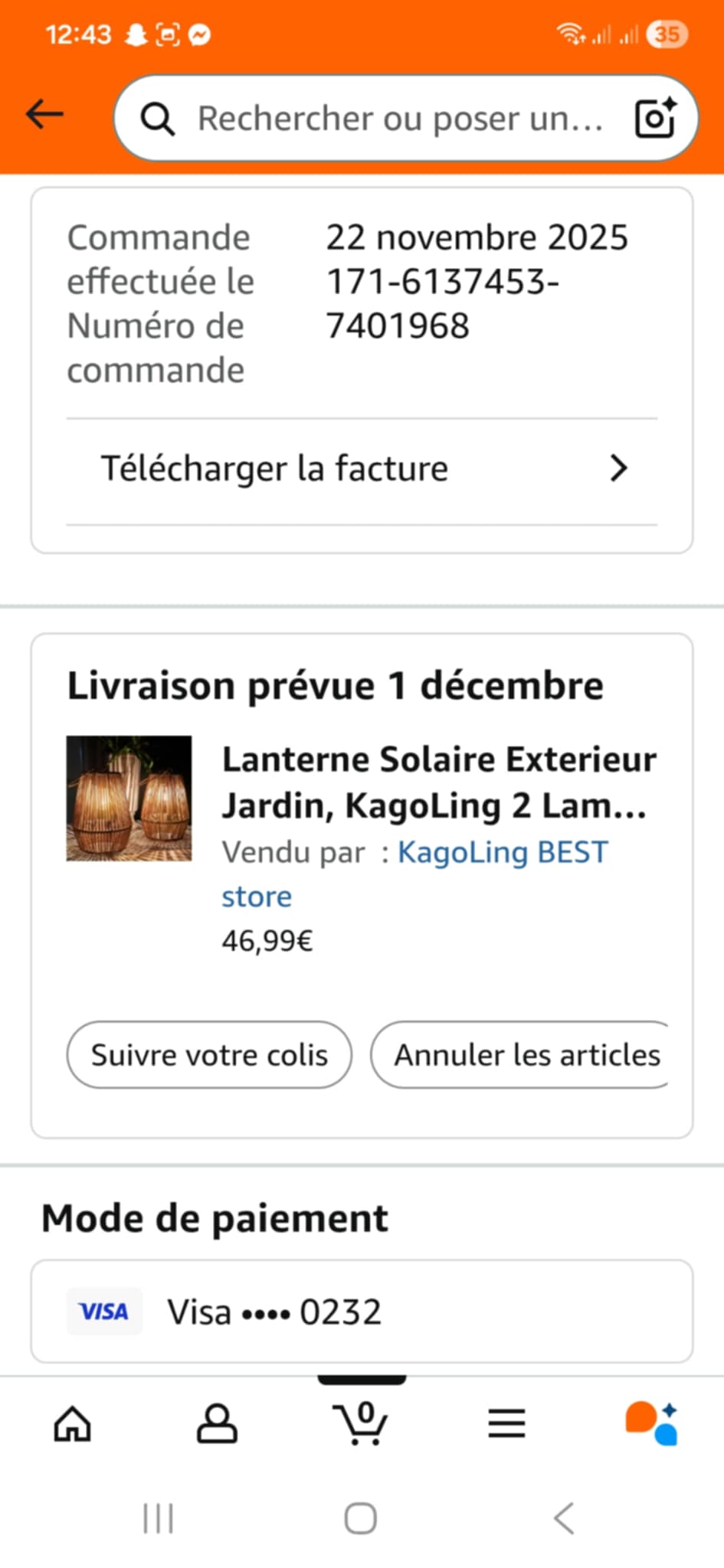Tap the system home button
This screenshot has height=1568, width=724.
tap(361, 1518)
